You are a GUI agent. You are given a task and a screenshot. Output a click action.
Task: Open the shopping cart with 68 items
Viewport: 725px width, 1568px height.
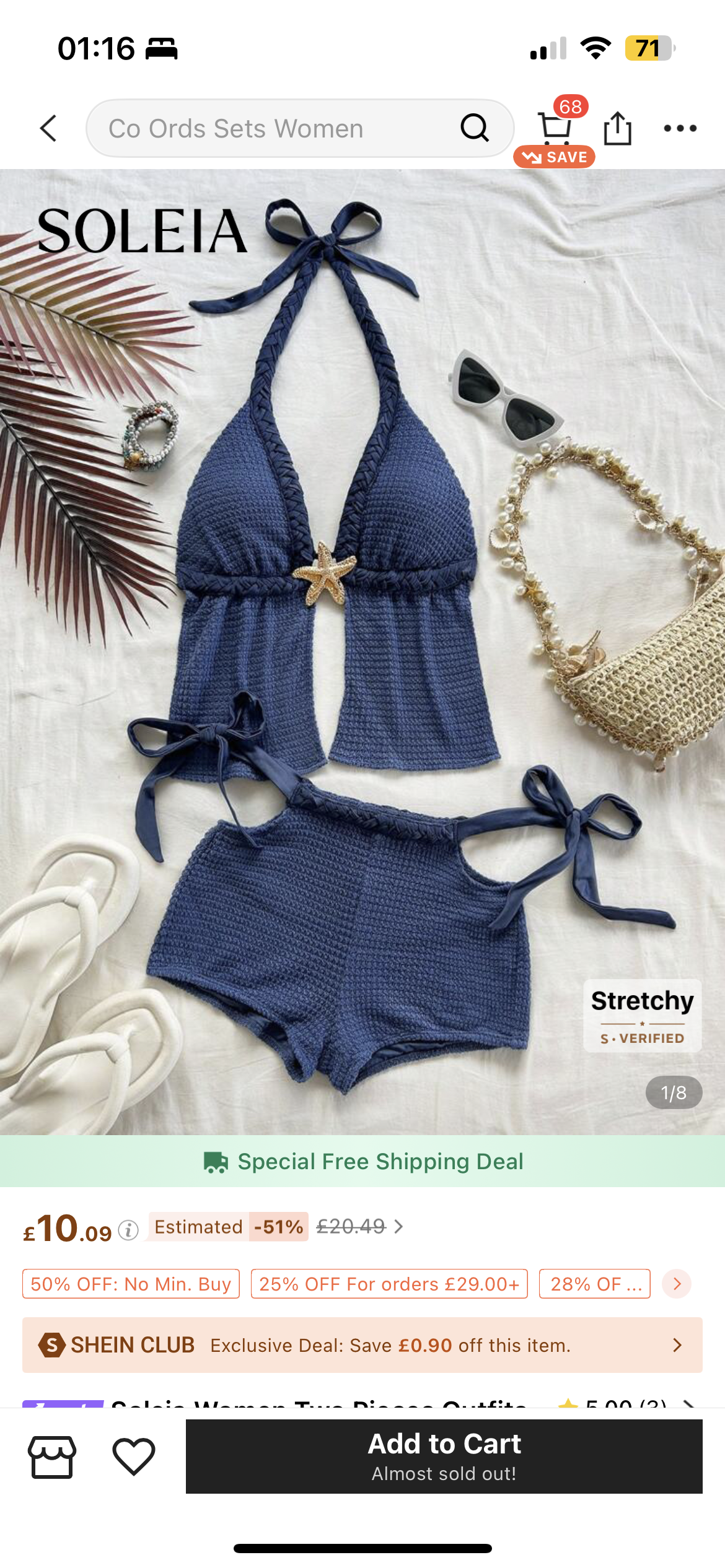pos(555,128)
